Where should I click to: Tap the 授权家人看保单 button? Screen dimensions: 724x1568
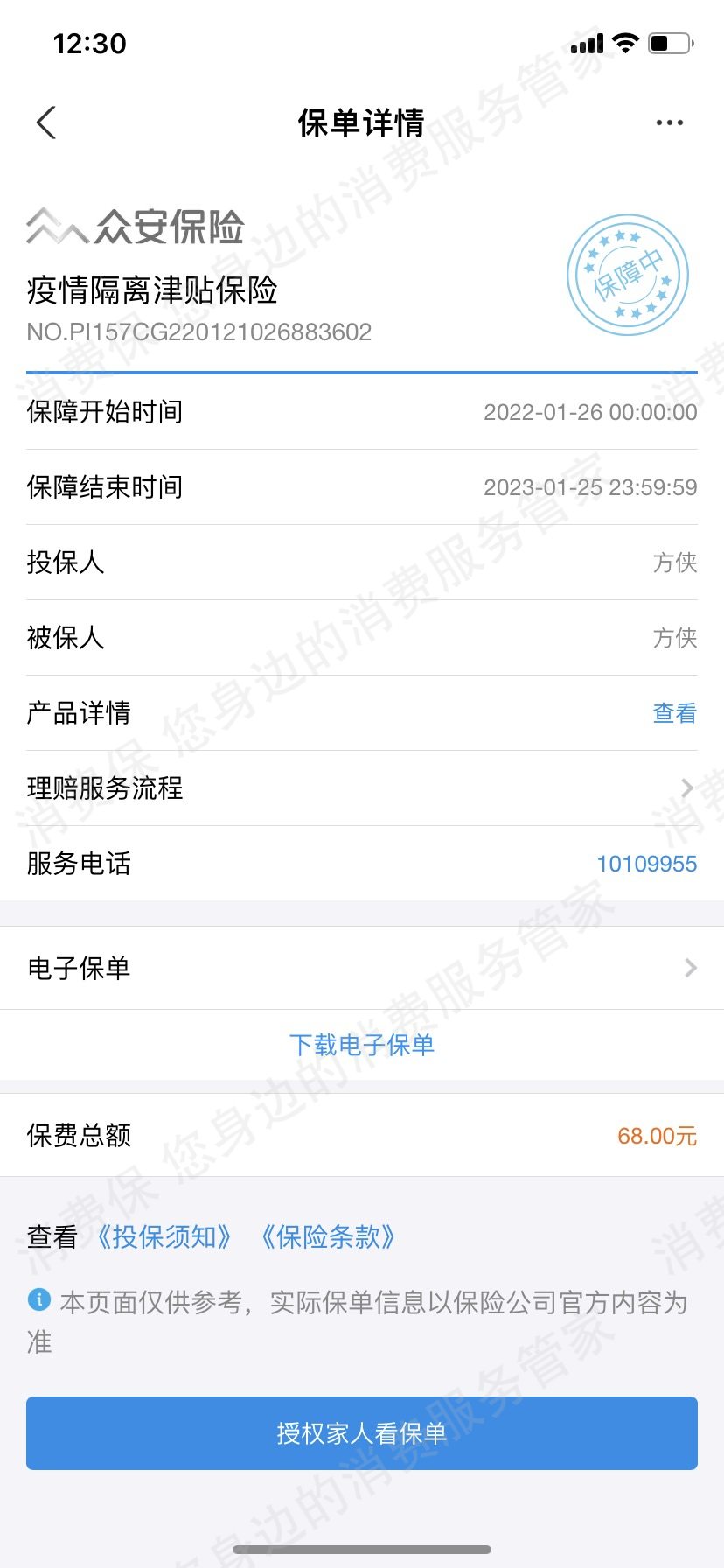(x=362, y=1433)
